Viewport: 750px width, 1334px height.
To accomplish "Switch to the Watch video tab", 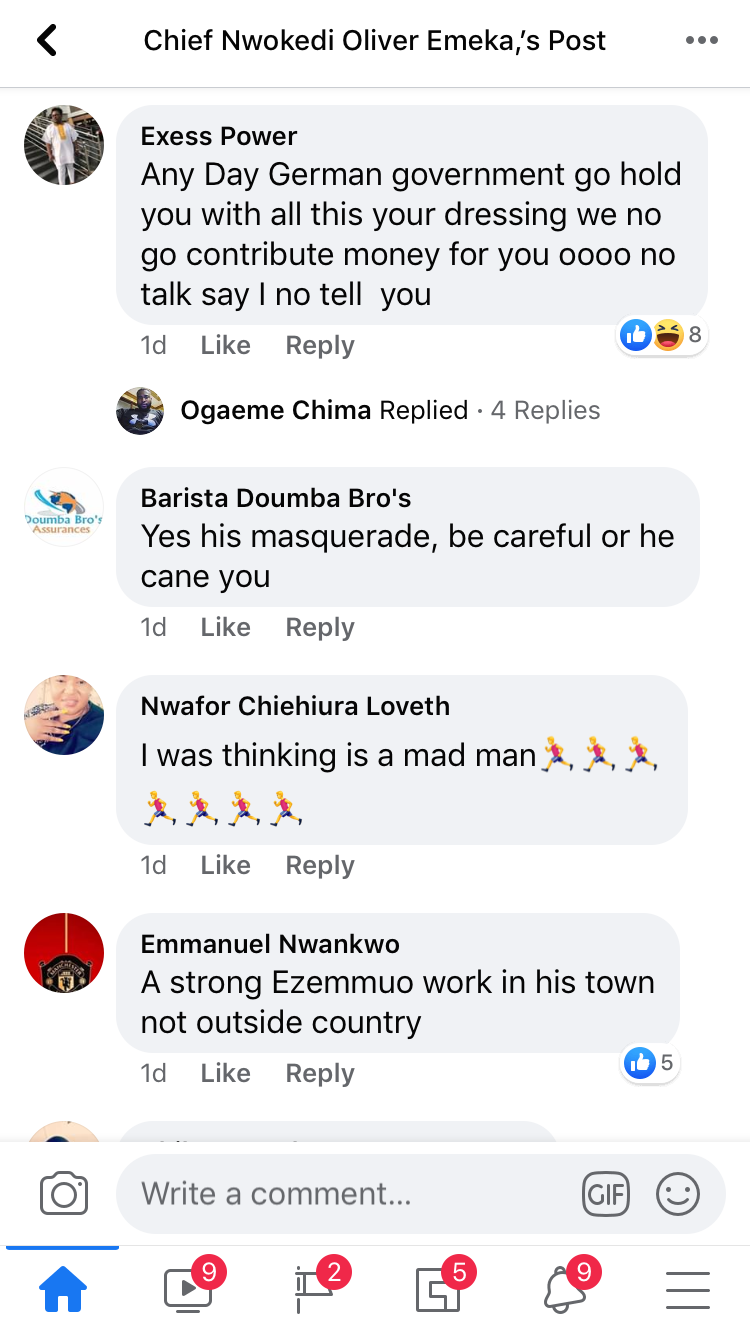I will [x=188, y=1290].
